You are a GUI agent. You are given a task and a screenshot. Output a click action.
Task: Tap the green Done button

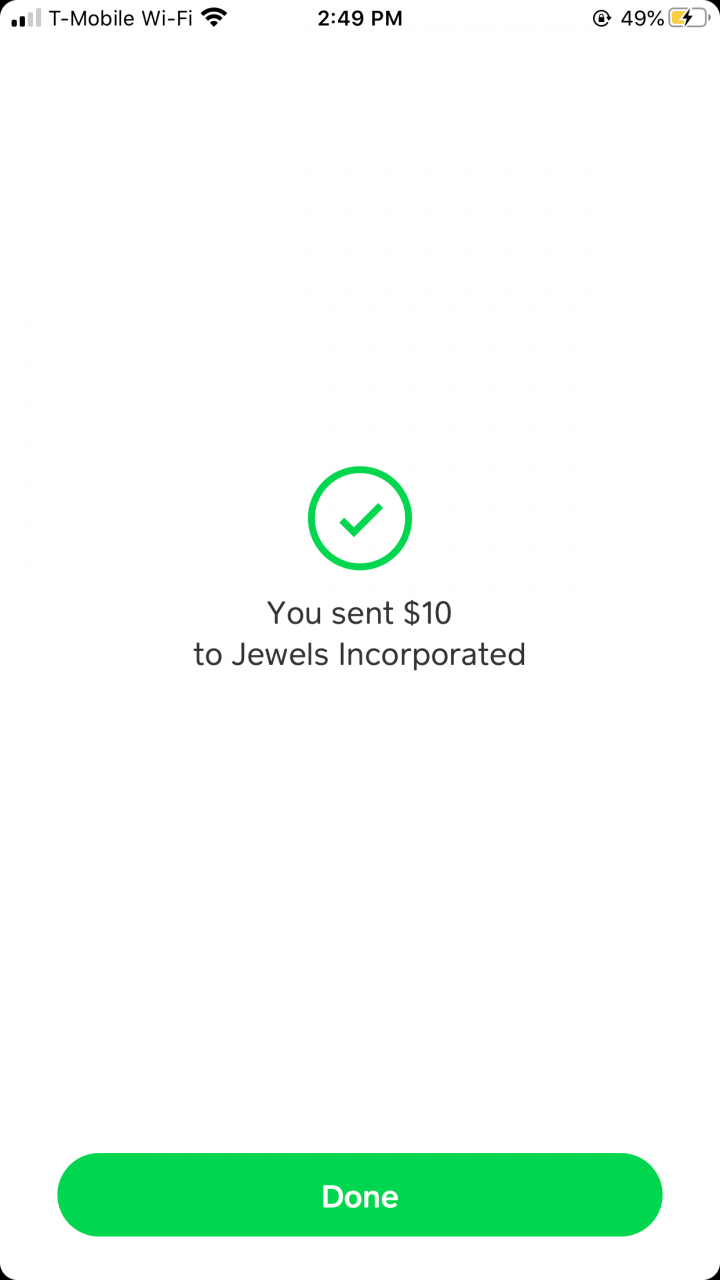(x=360, y=1195)
